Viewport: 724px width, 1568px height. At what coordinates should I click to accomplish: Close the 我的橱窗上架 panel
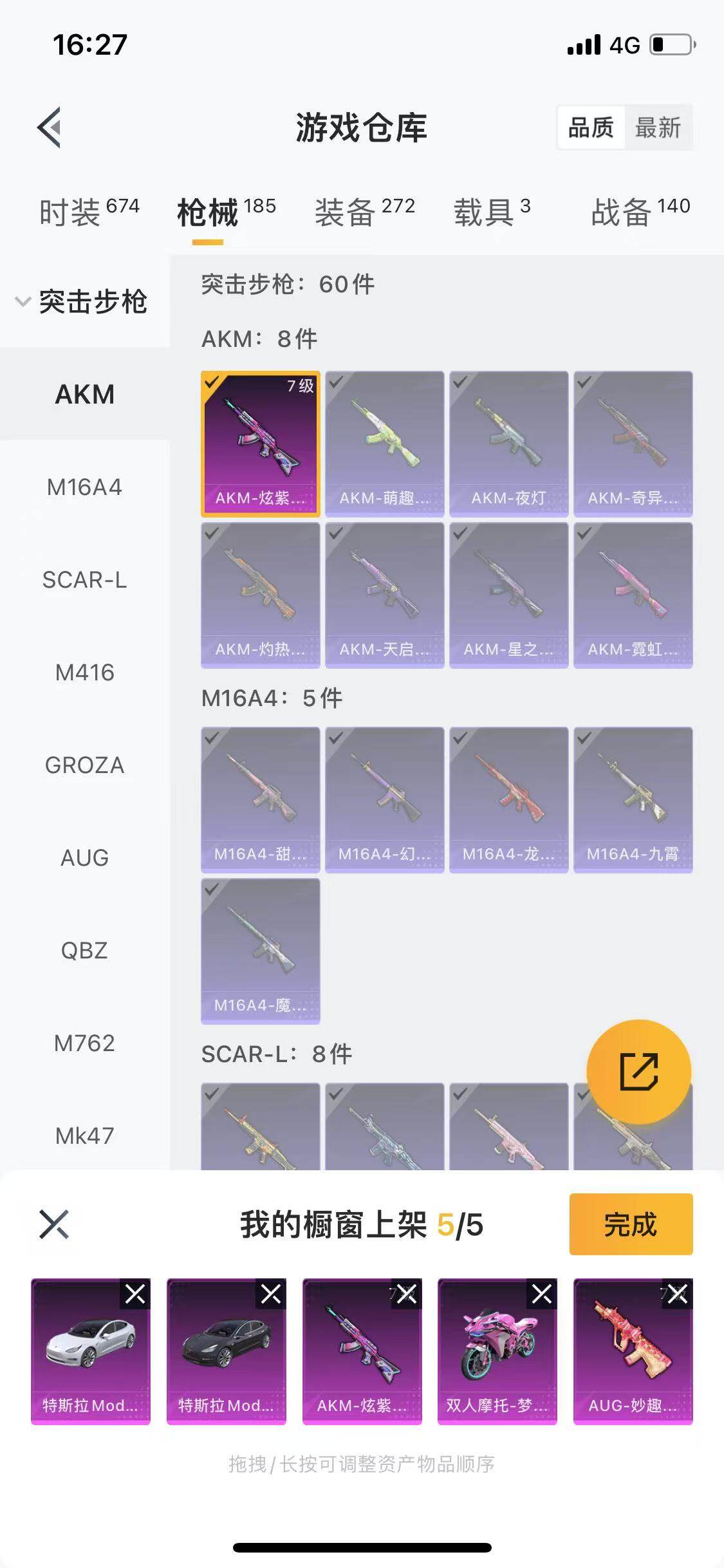54,1224
